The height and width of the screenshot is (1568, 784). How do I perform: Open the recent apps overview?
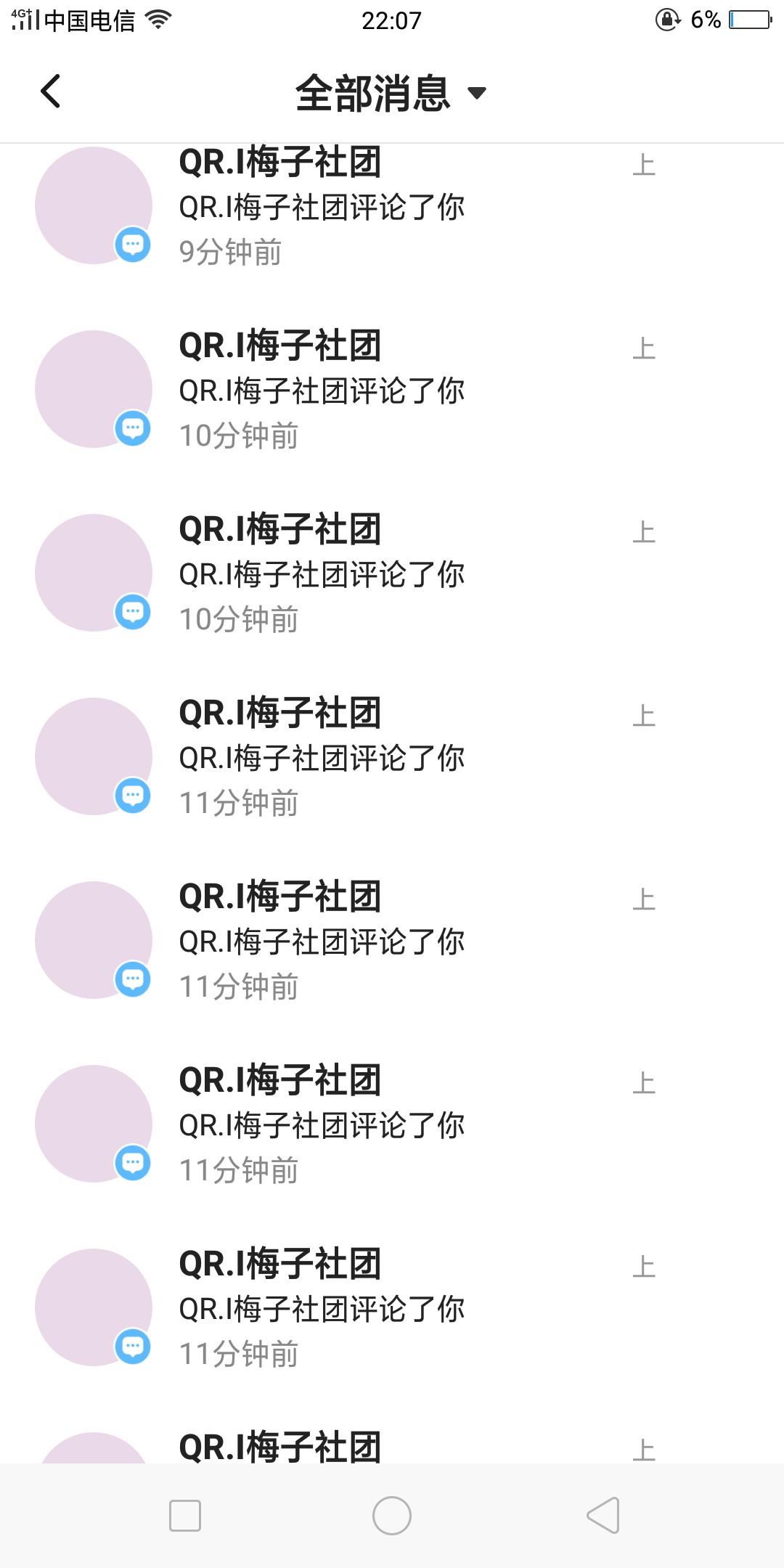[x=185, y=1516]
